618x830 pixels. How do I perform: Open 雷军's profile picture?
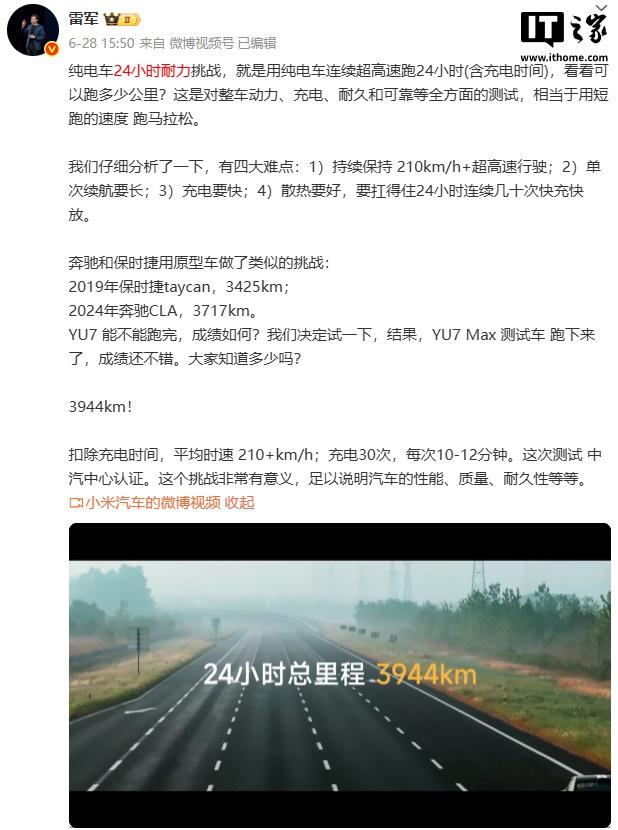(x=32, y=30)
